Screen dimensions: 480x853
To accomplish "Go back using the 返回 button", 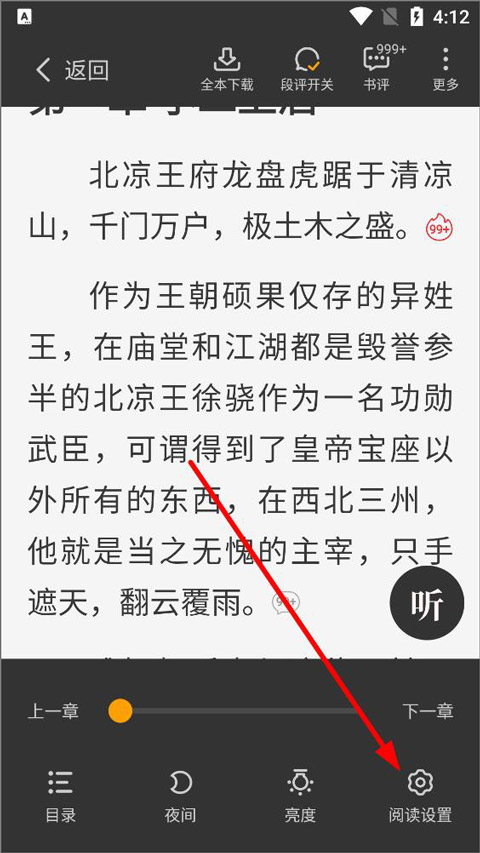I will pos(71,70).
